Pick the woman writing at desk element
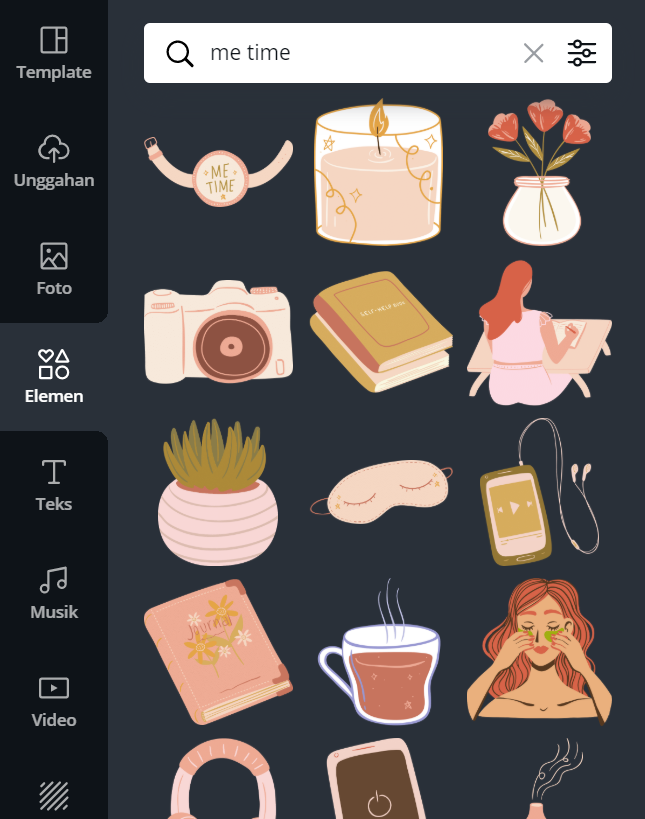 tap(538, 332)
